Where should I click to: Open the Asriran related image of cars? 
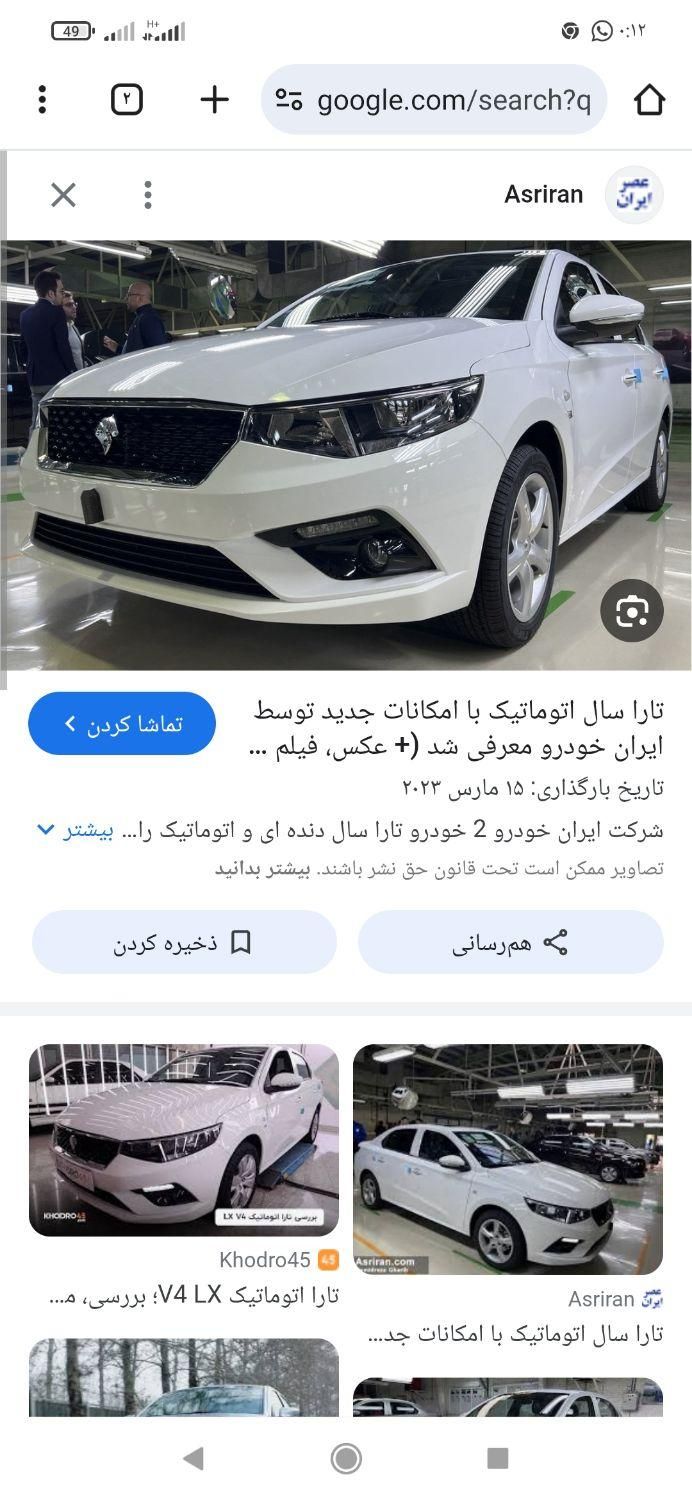pos(508,1159)
